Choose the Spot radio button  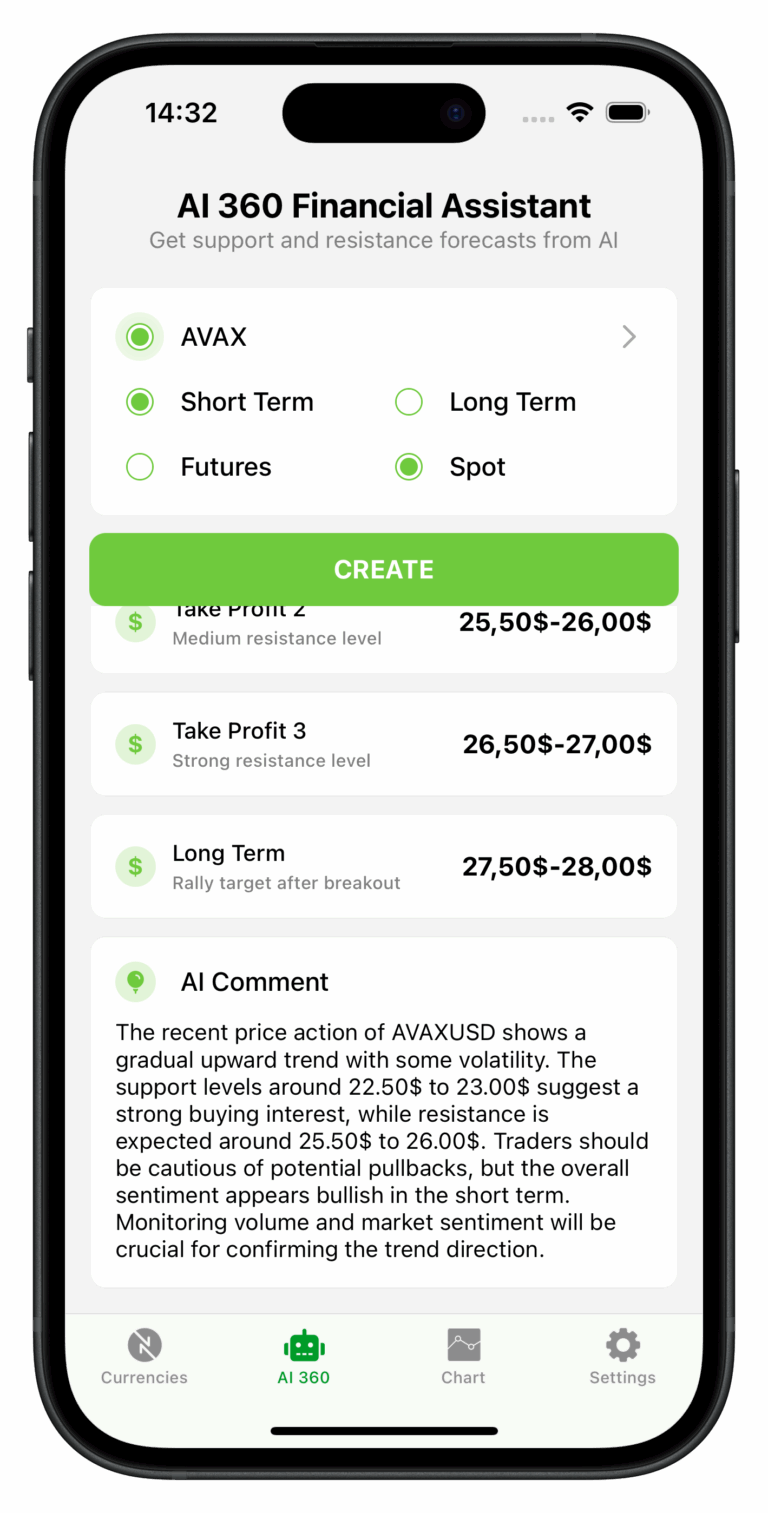coord(409,467)
